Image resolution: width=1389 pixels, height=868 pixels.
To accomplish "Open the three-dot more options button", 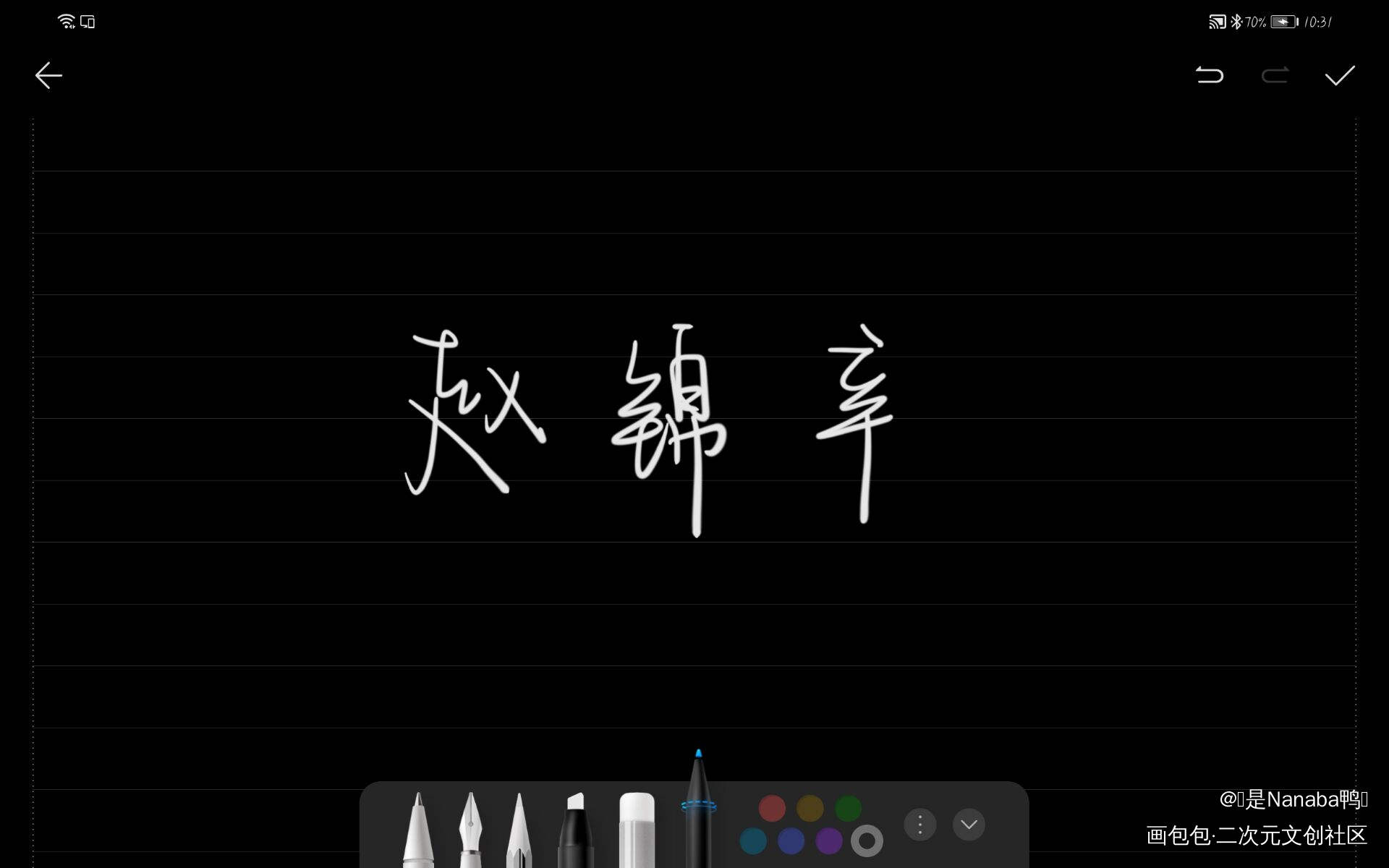I will 919,825.
